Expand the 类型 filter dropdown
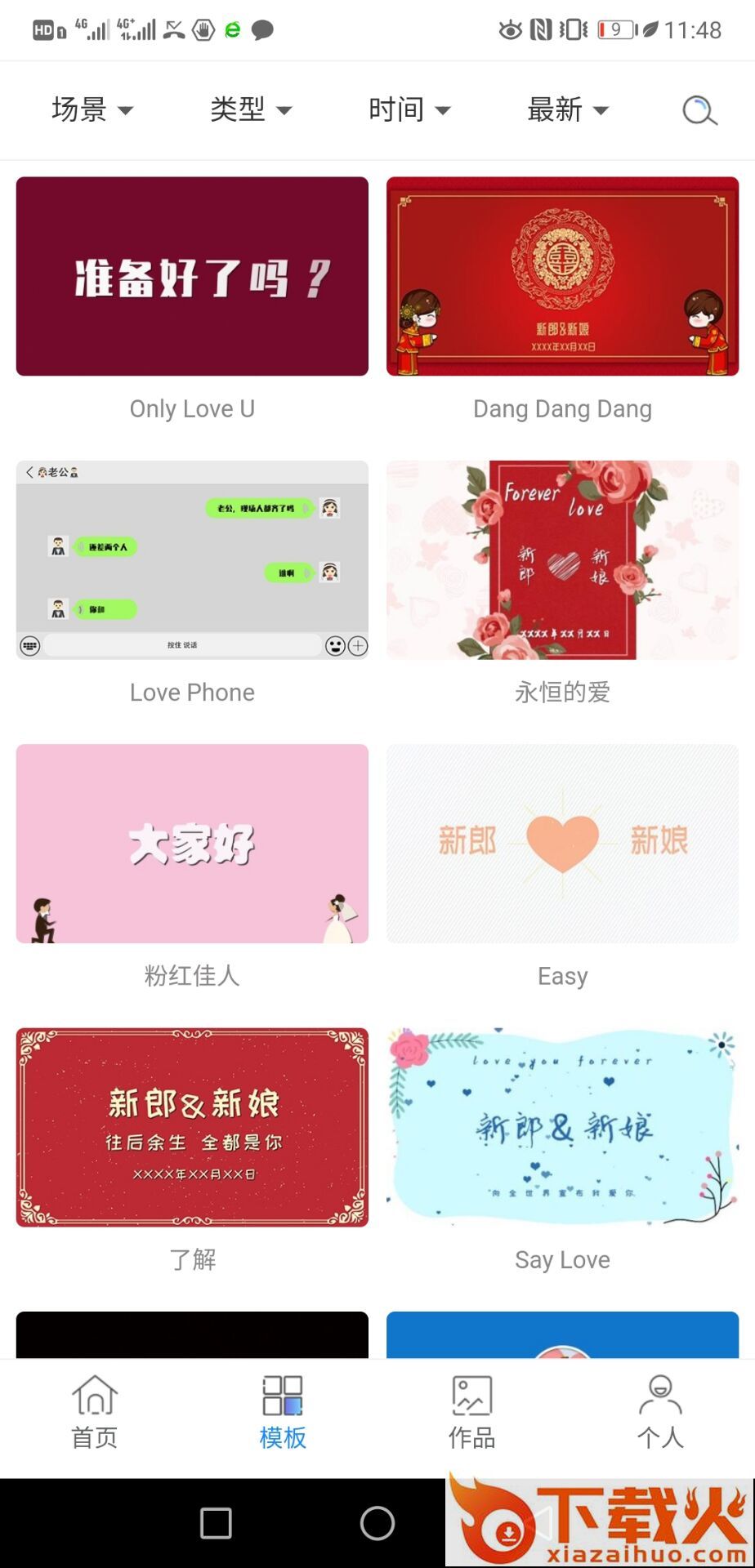The width and height of the screenshot is (755, 1568). pos(250,109)
